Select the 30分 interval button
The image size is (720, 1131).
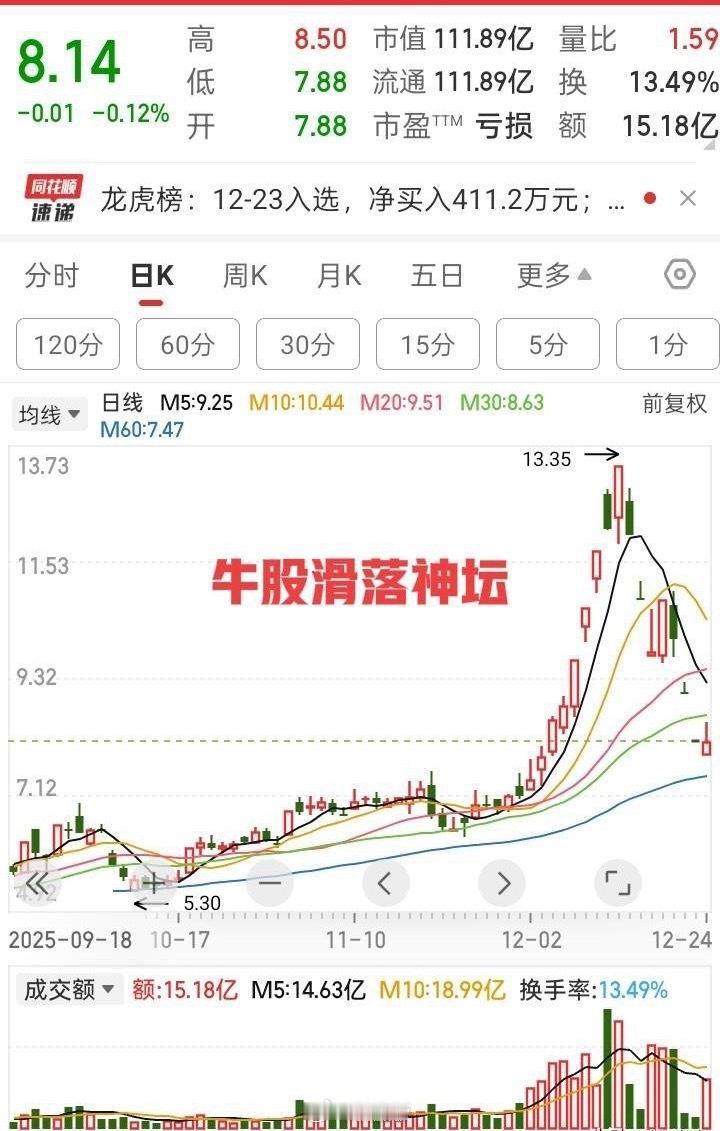(307, 345)
